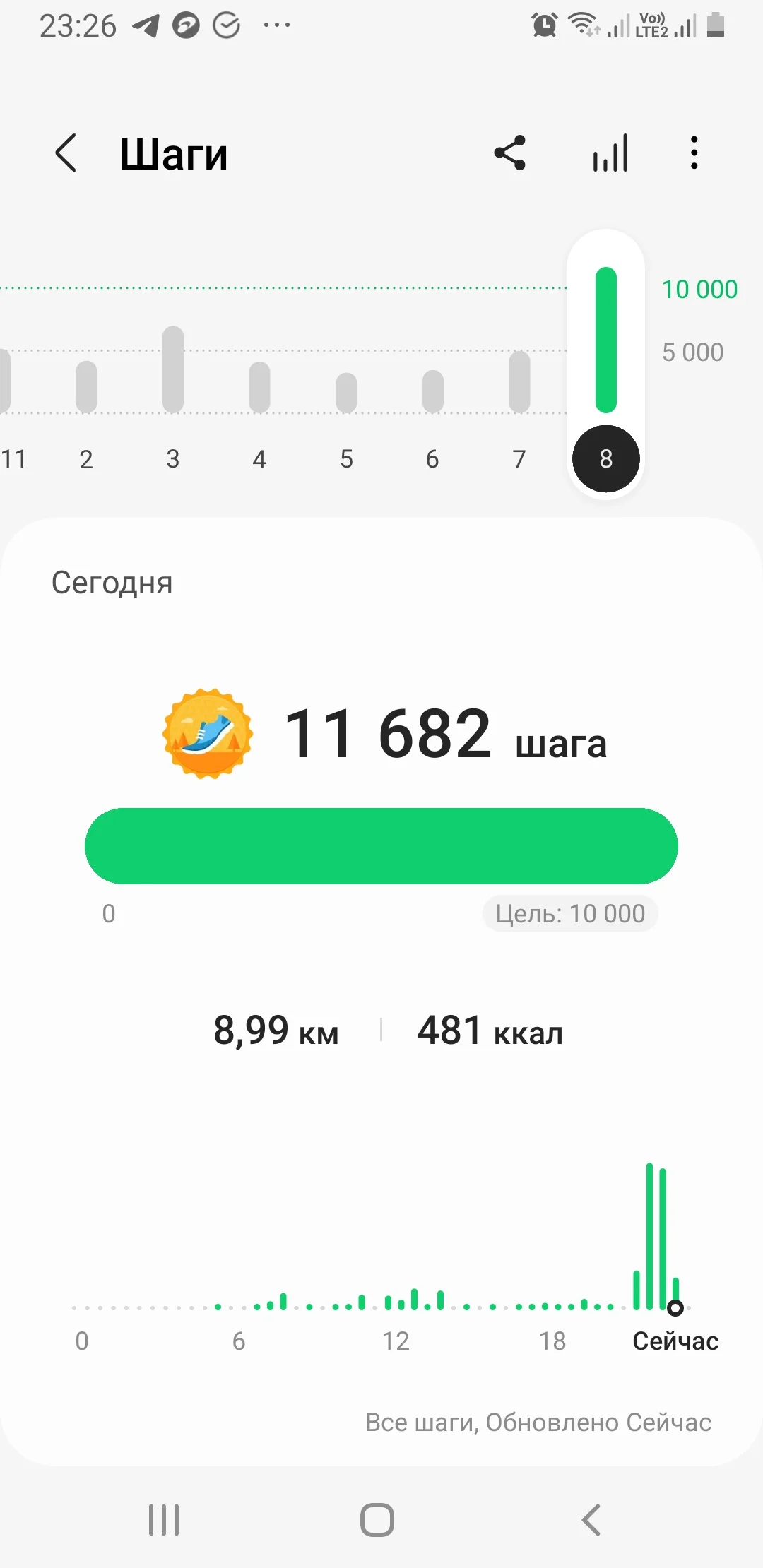Screen dimensions: 763x1568
Task: Share today's step results
Action: (x=510, y=153)
